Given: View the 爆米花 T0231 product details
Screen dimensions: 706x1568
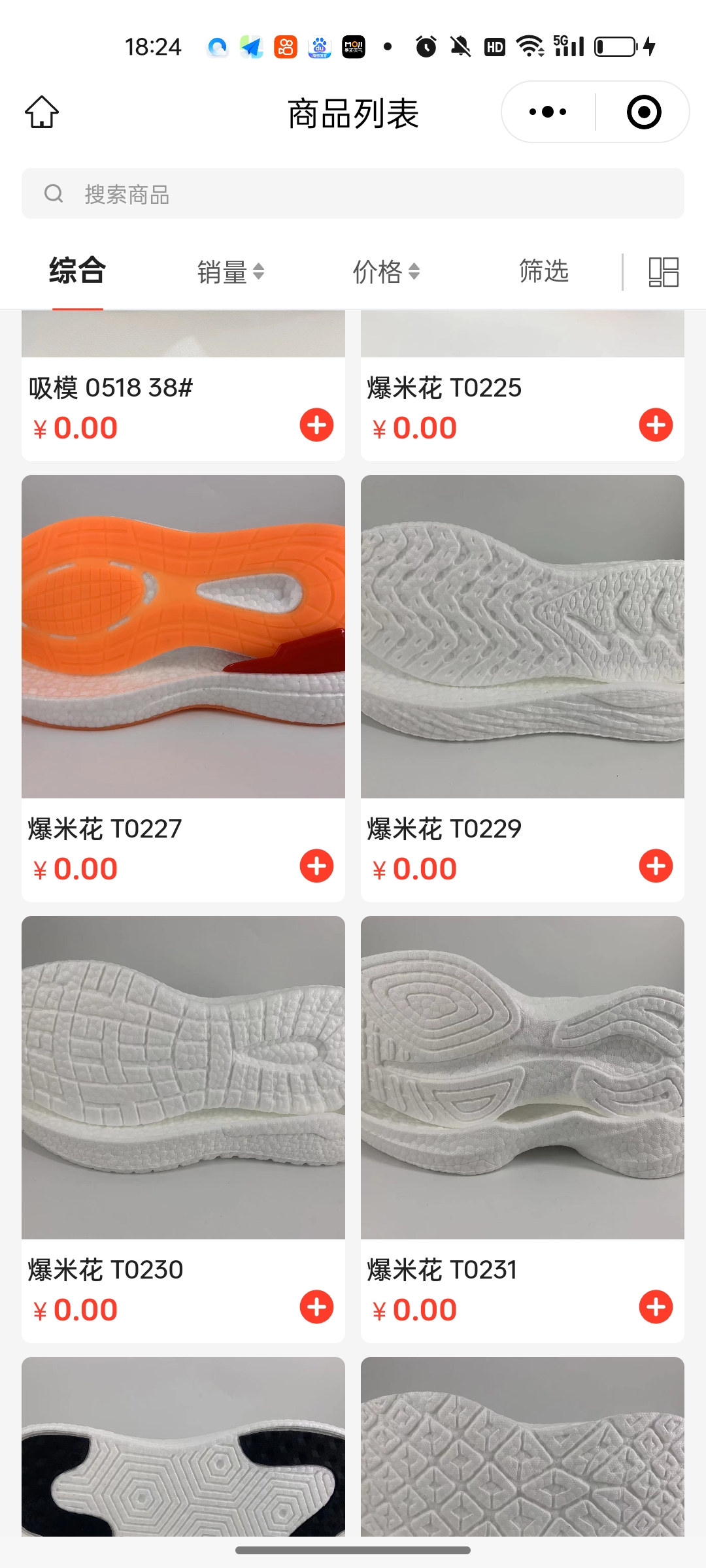Looking at the screenshot, I should [x=522, y=1078].
